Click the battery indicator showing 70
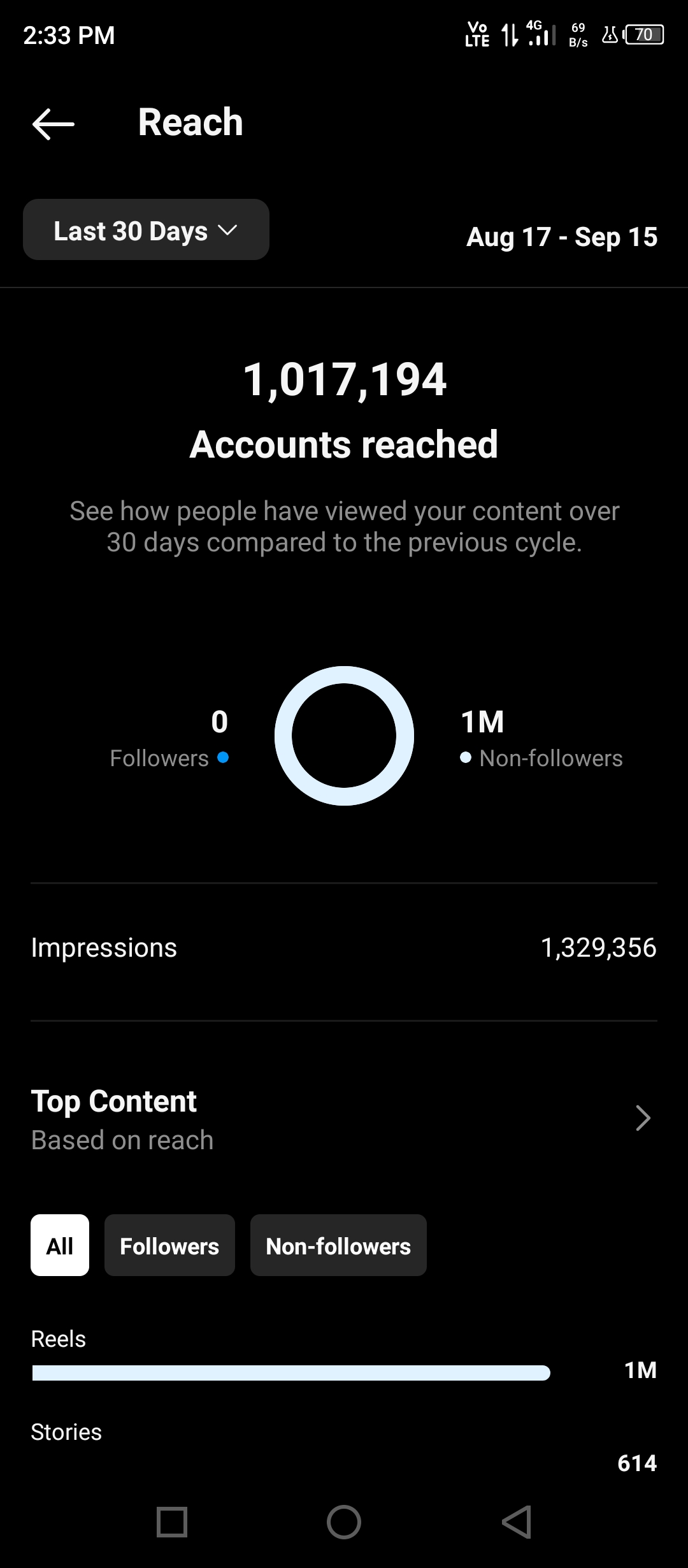688x1568 pixels. pos(643,34)
